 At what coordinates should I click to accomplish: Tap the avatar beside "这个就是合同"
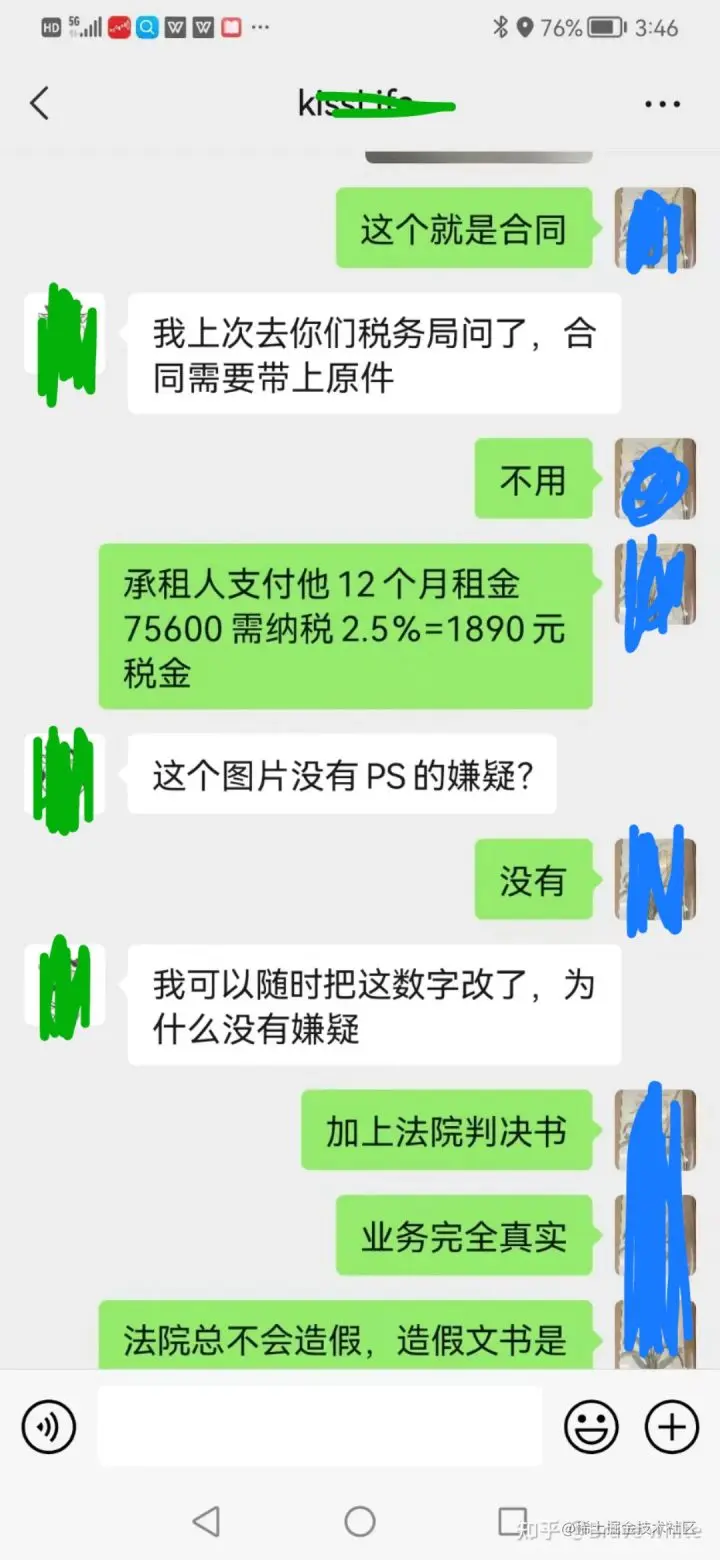[655, 228]
